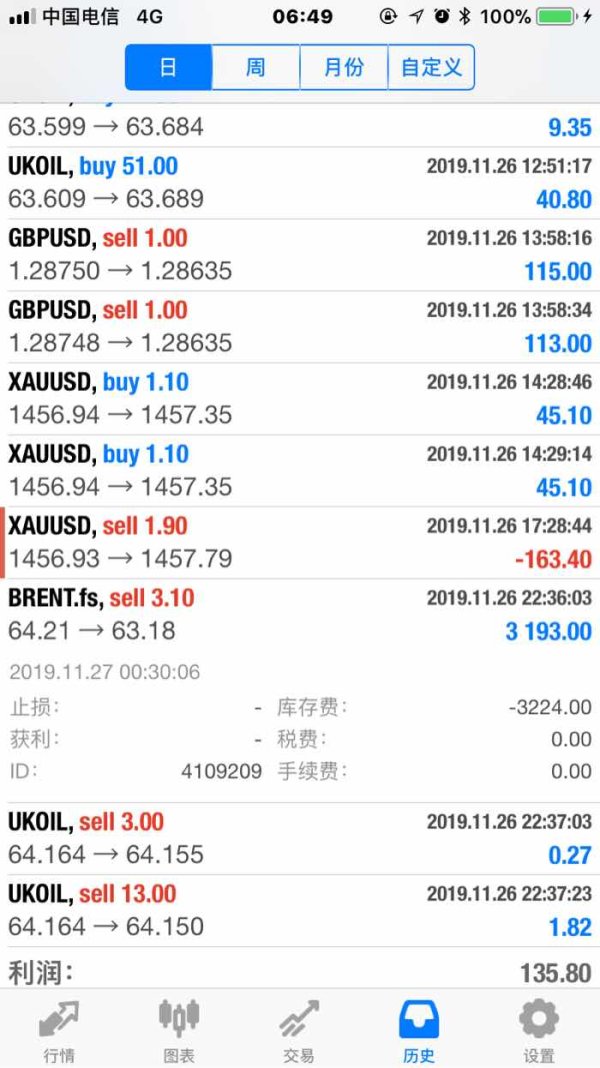Show details of XAUUSD buy at 14:29:14
The width and height of the screenshot is (600, 1068).
point(300,471)
